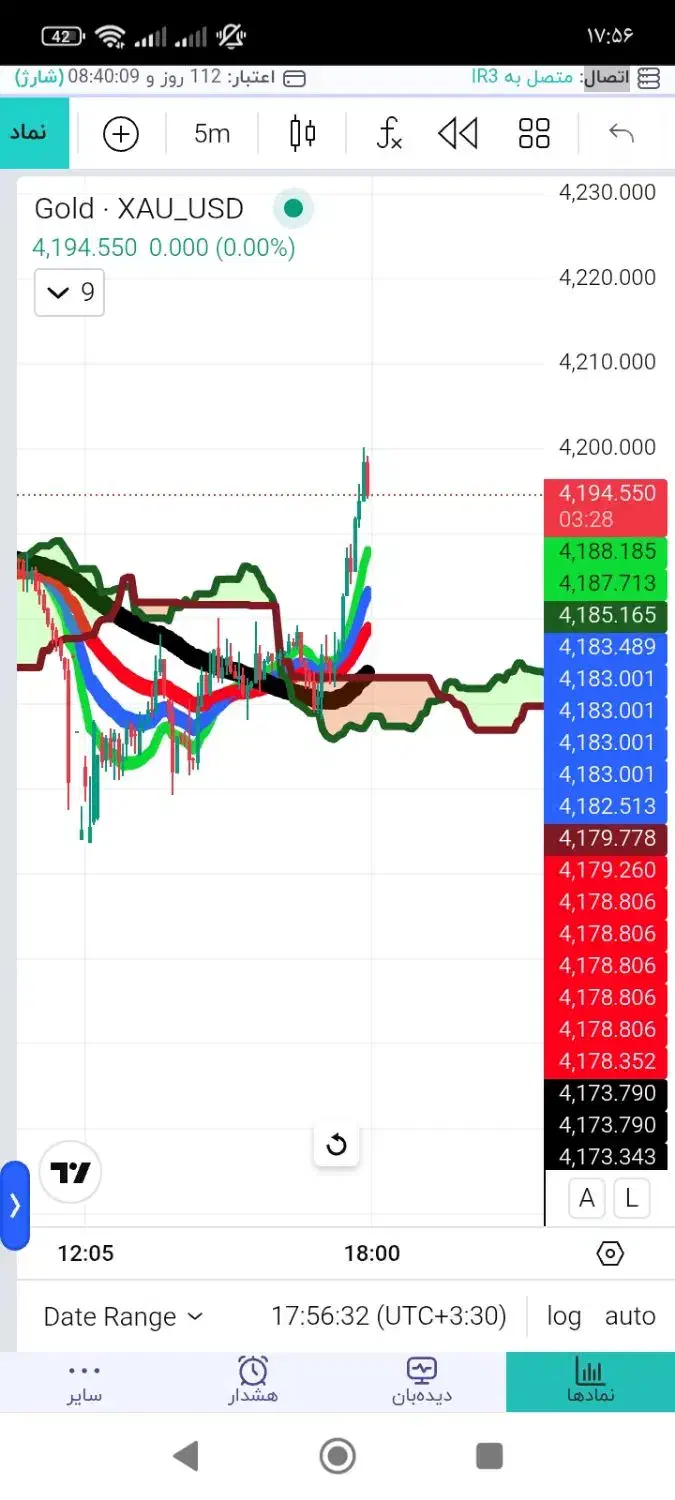The image size is (675, 1500).
Task: Undo the last chart action
Action: (621, 133)
